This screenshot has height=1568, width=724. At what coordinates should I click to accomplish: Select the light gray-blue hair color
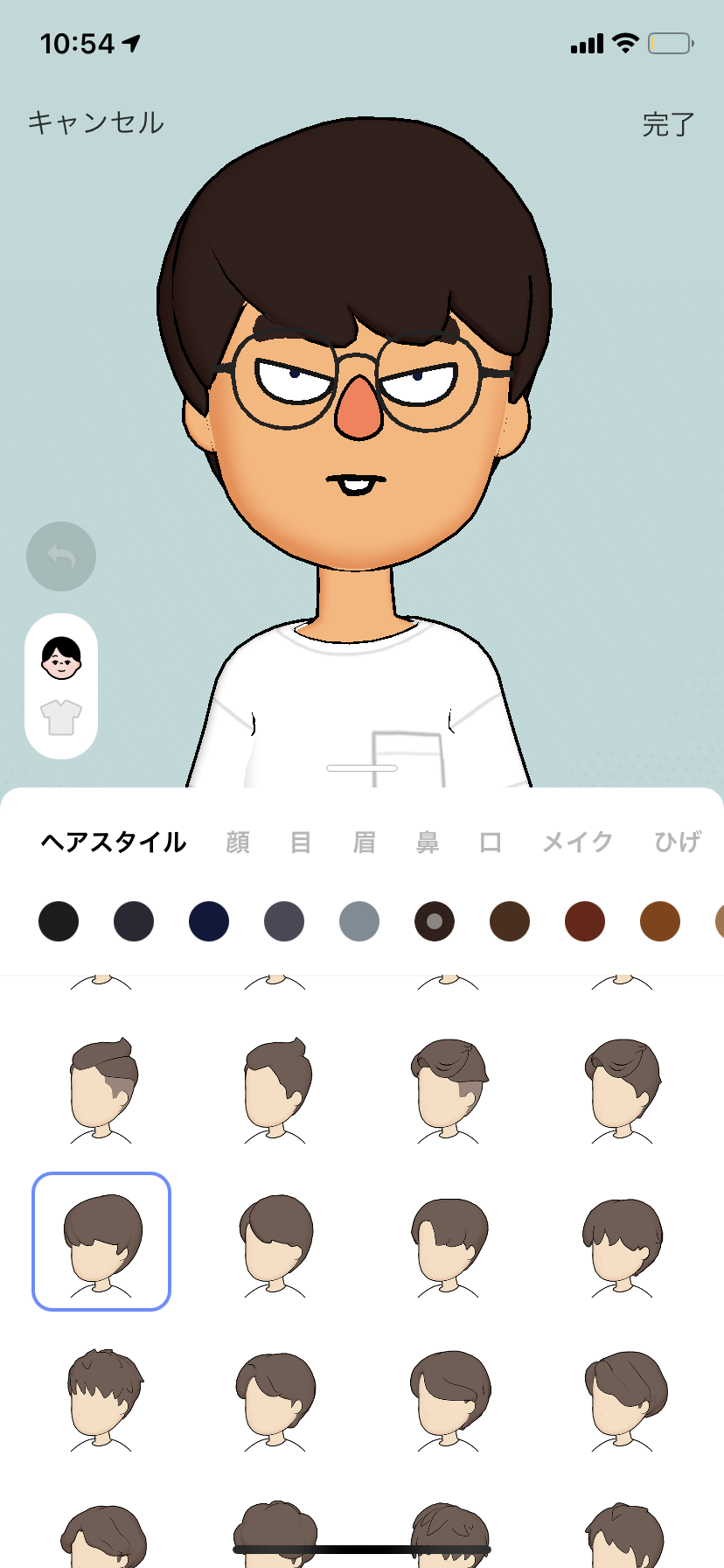359,922
